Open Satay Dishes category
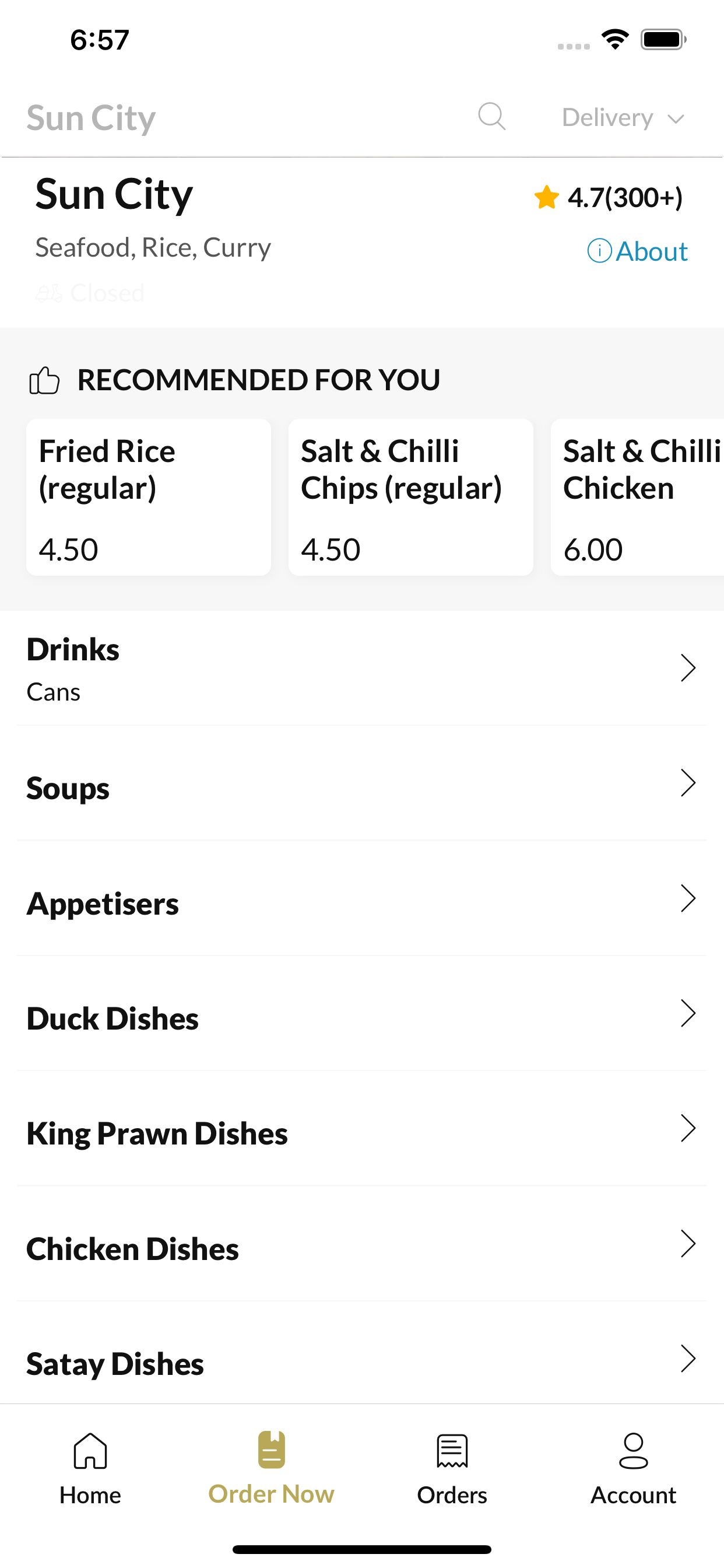Image resolution: width=724 pixels, height=1568 pixels. point(362,1360)
